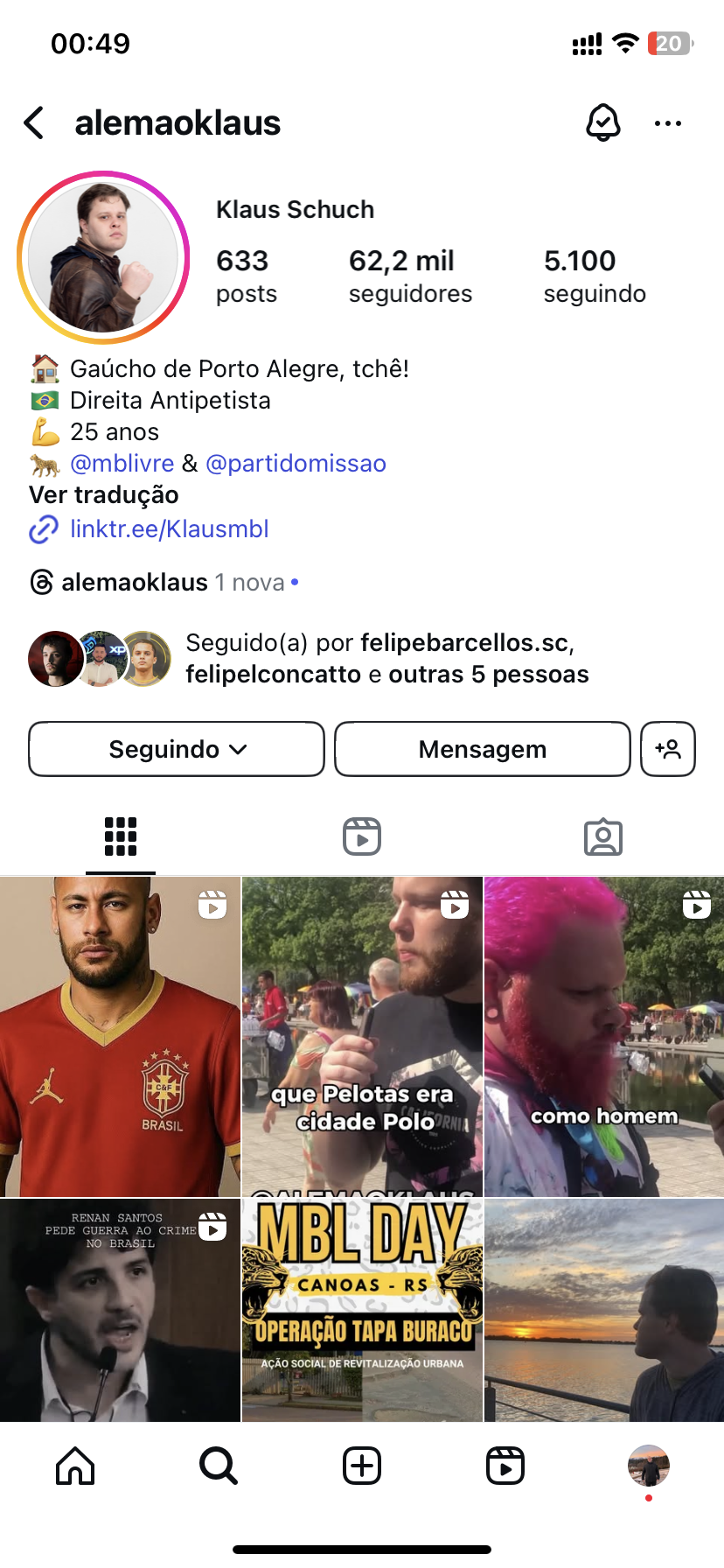The image size is (724, 1568).
Task: Send a message via Mensagem button
Action: tap(482, 749)
